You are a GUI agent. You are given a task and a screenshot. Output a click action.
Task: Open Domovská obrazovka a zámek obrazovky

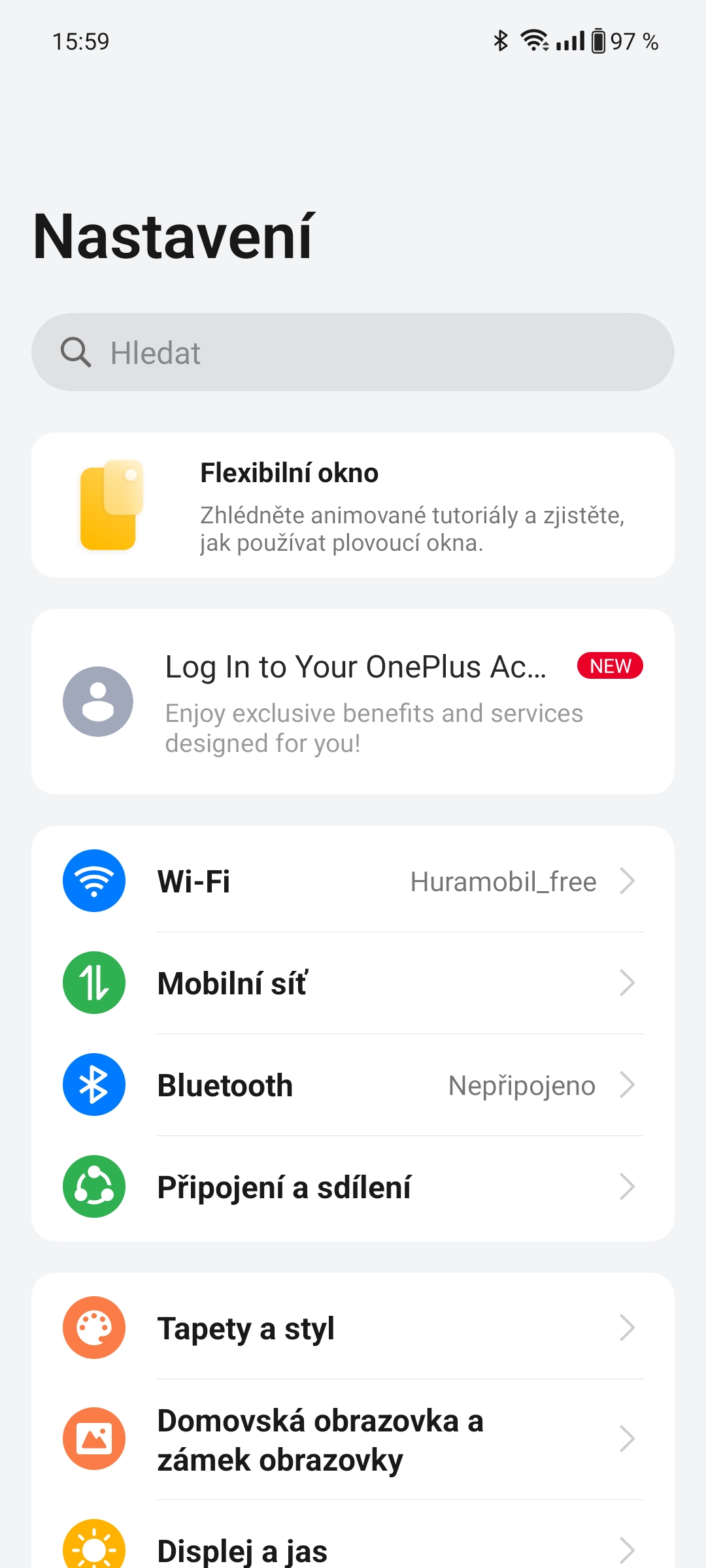pos(353,1439)
